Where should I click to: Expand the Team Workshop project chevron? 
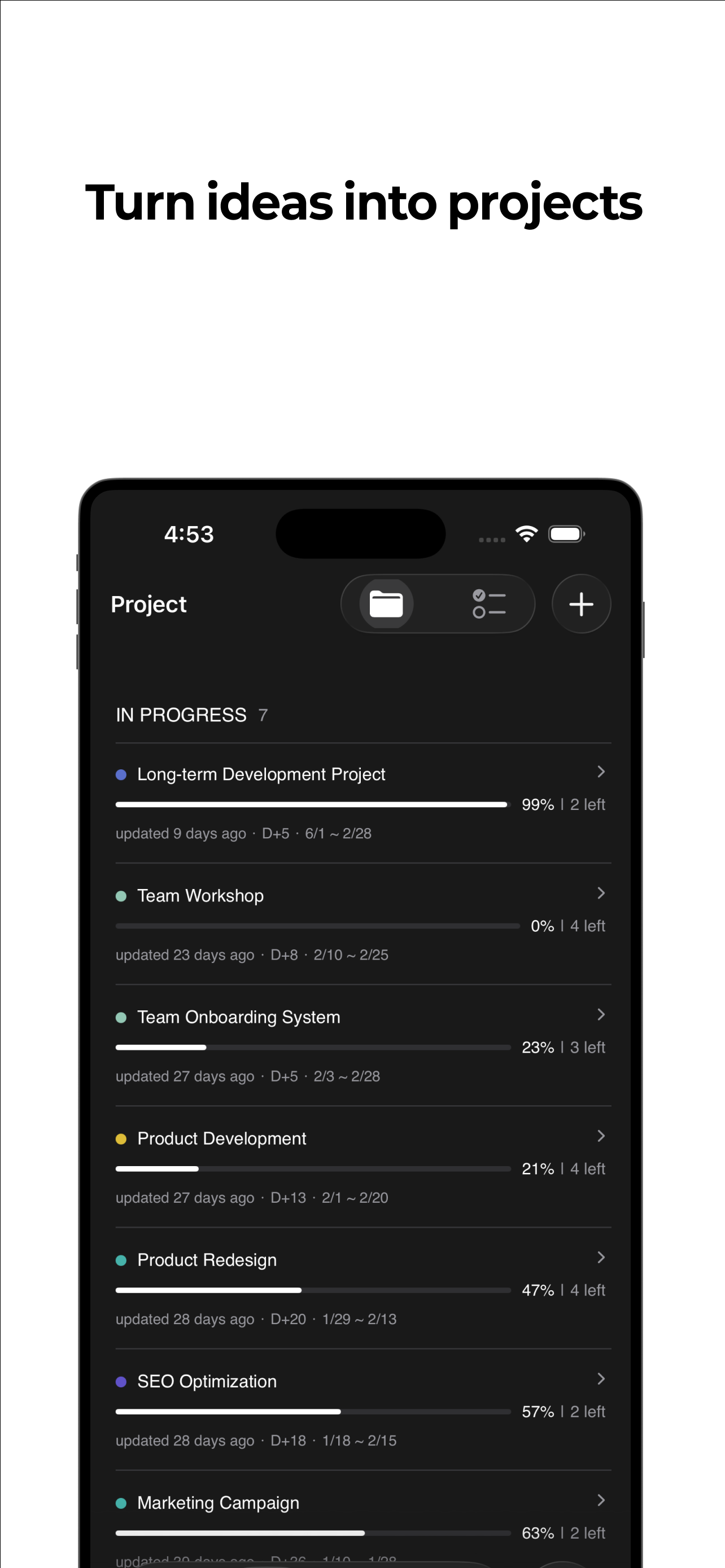[601, 894]
